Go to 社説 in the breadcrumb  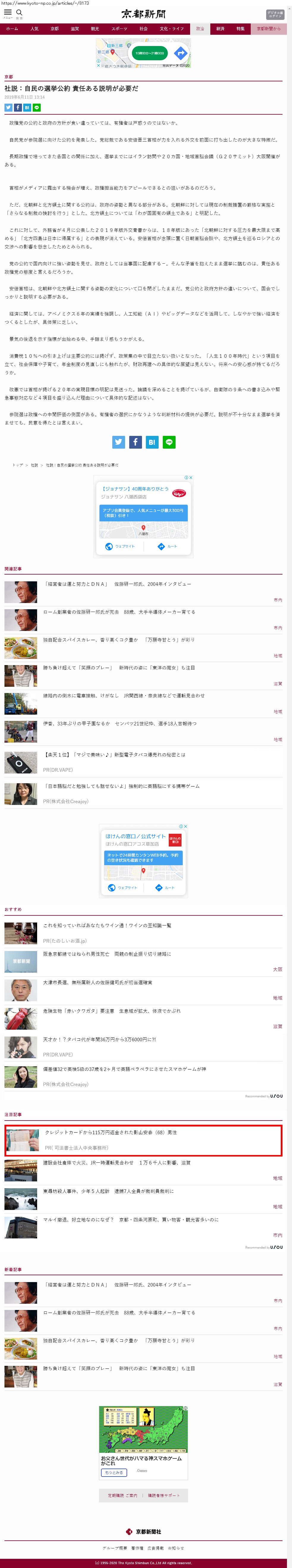coord(34,465)
